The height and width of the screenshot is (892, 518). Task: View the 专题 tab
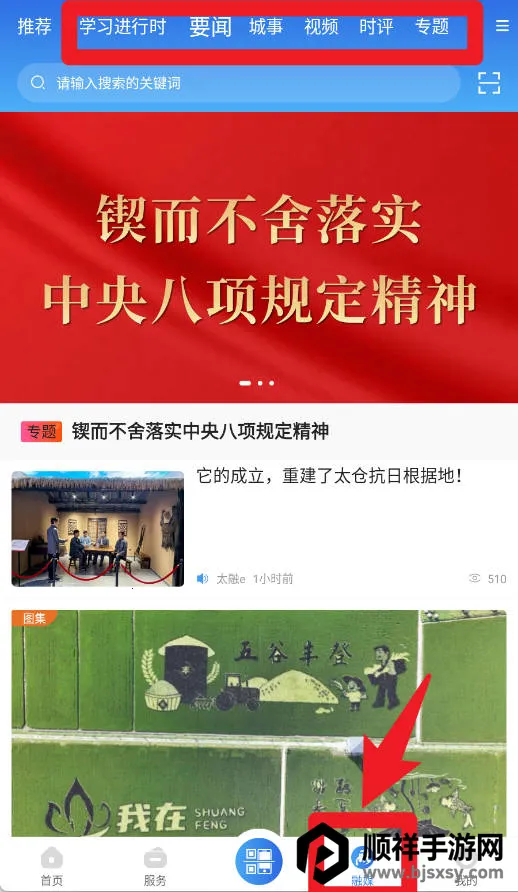pyautogui.click(x=432, y=26)
